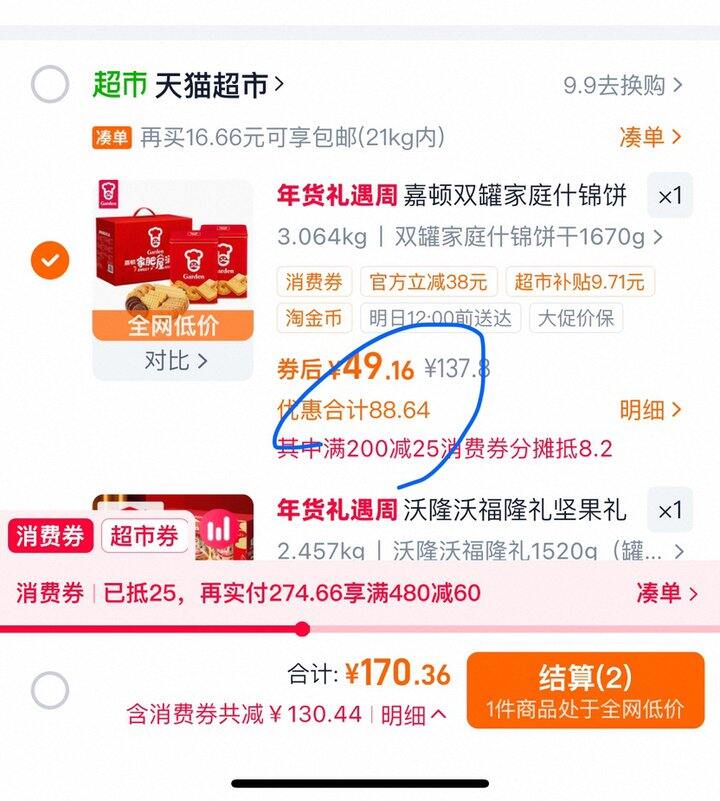Compare prices via 对比
The image size is (720, 801).
click(x=176, y=361)
